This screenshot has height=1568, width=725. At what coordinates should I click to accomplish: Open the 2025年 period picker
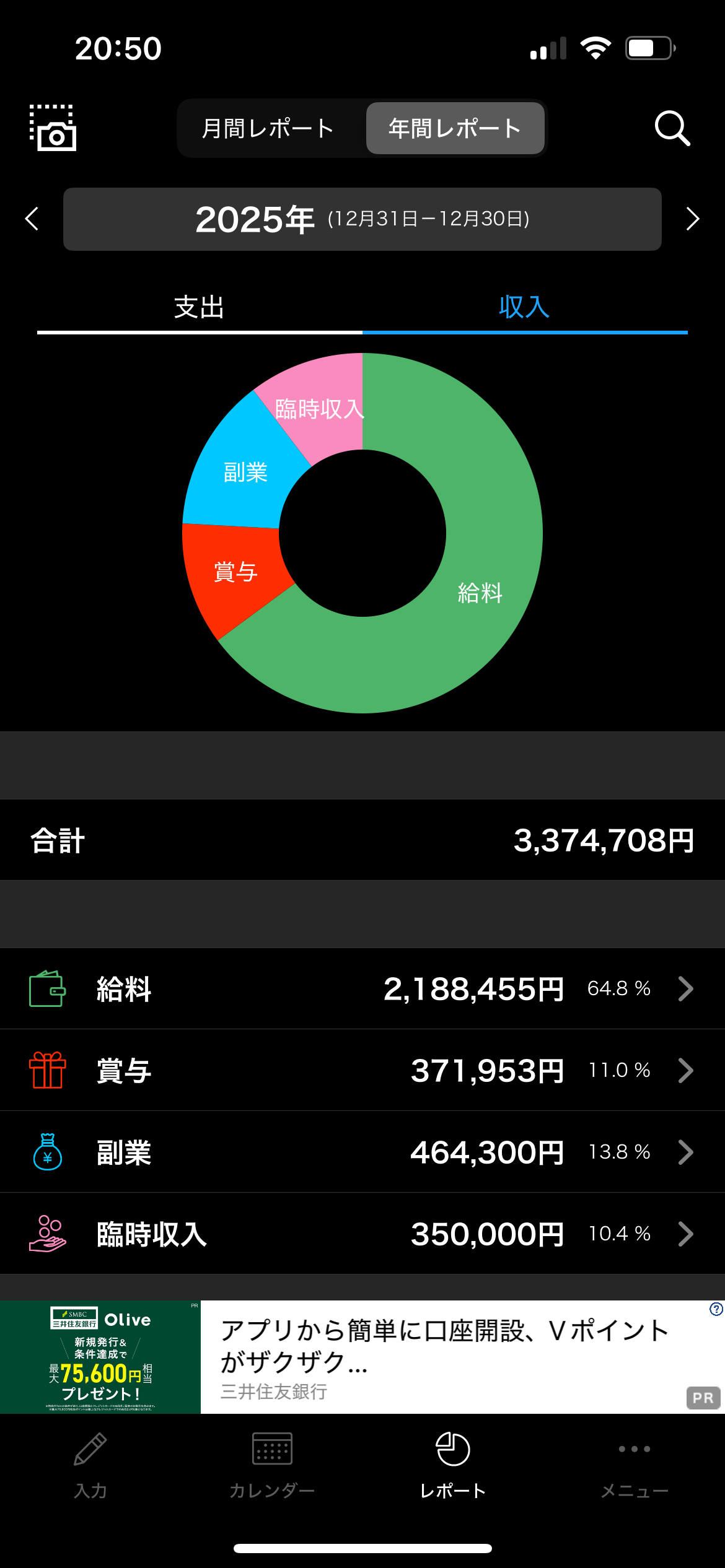pyautogui.click(x=362, y=219)
